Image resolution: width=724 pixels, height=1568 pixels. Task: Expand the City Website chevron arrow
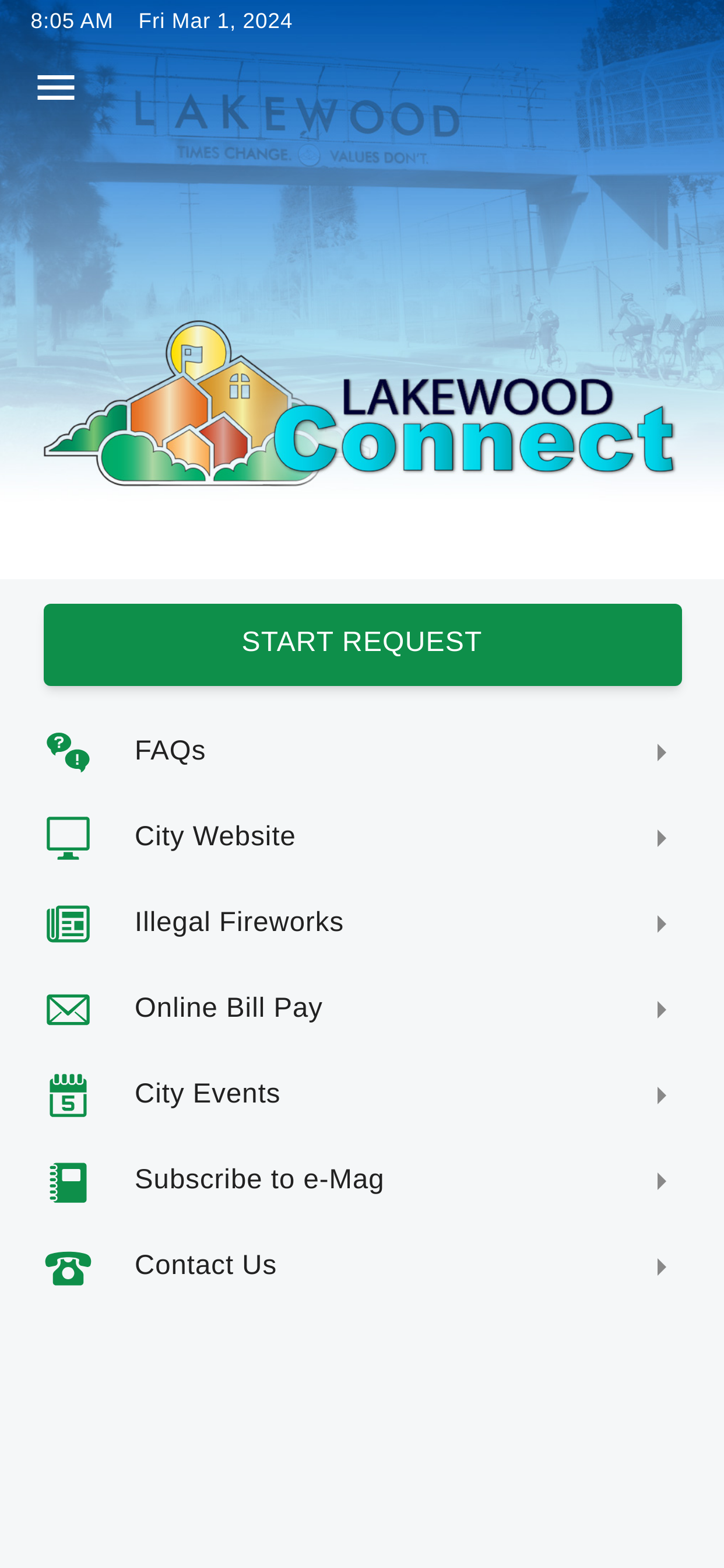coord(662,838)
